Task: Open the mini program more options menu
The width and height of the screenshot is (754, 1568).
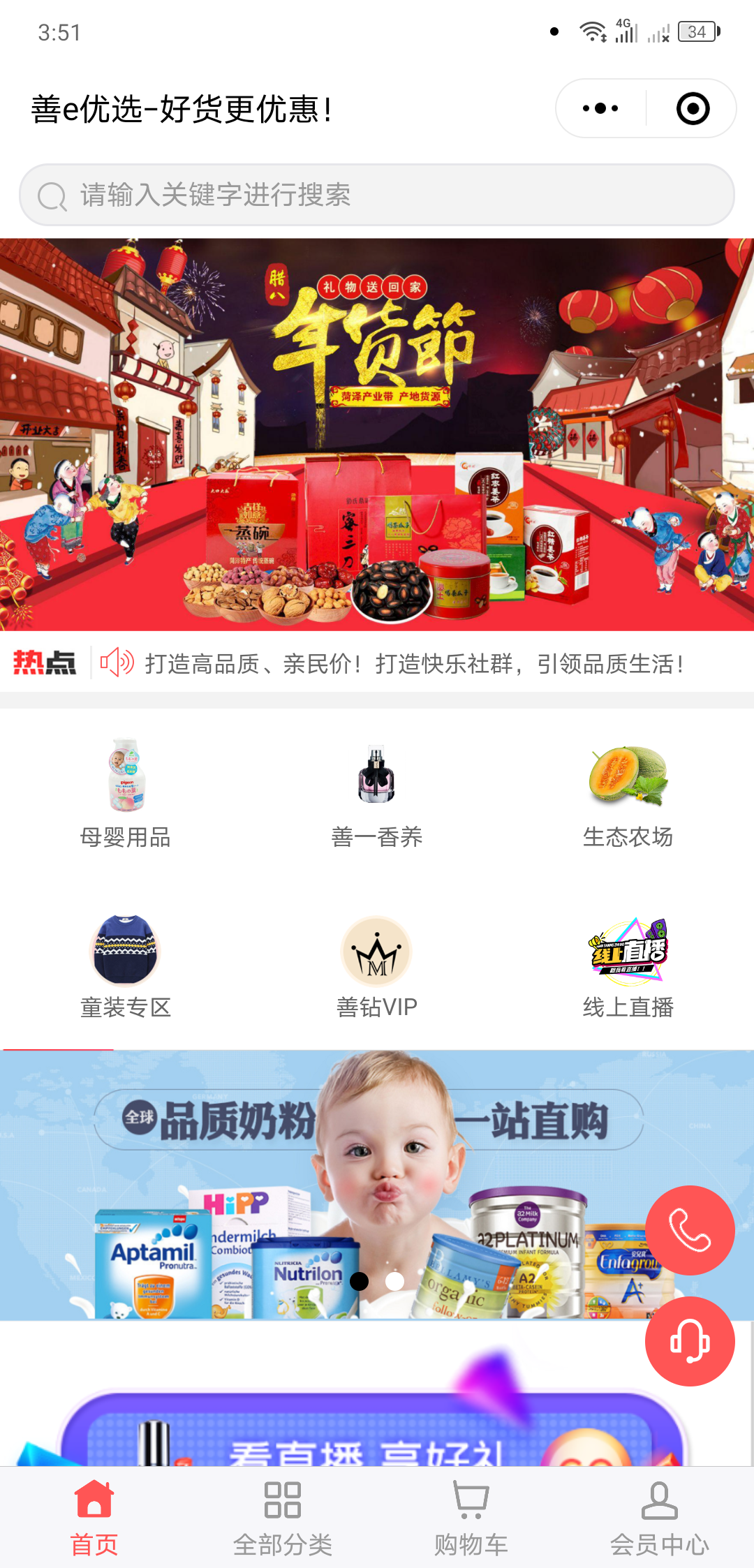Action: [600, 108]
